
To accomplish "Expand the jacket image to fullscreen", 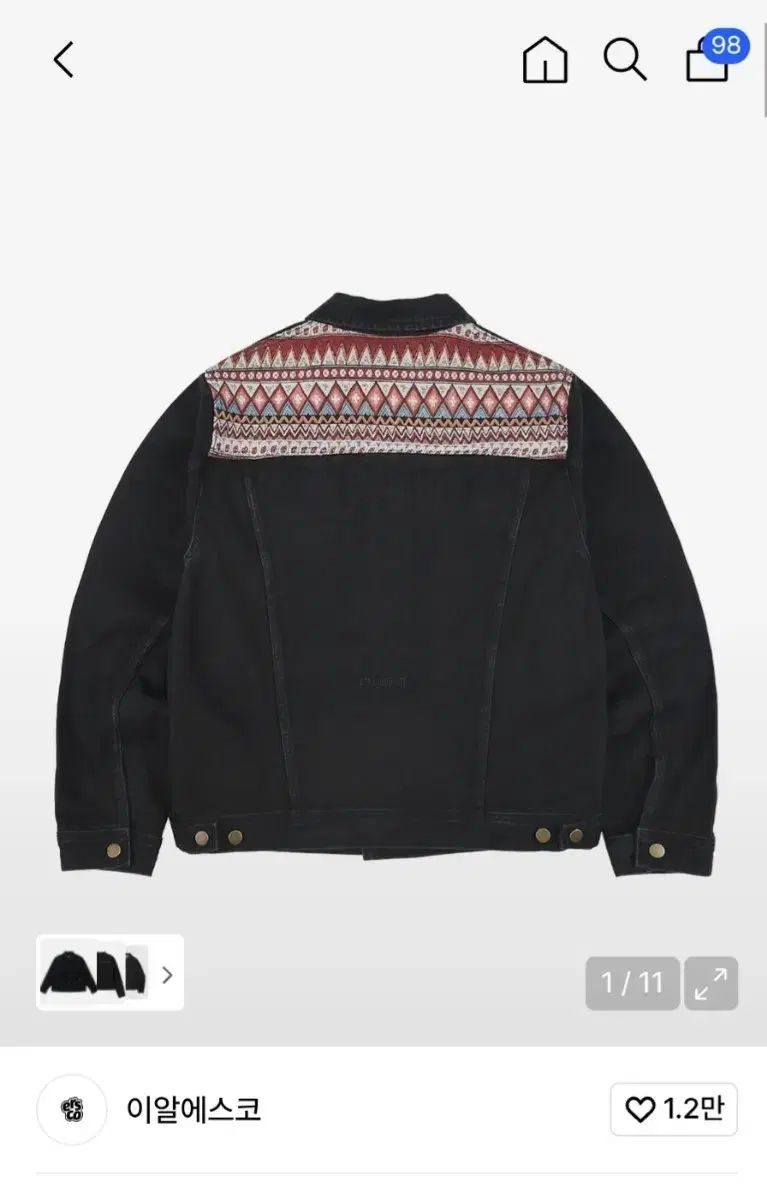I will click(x=711, y=983).
